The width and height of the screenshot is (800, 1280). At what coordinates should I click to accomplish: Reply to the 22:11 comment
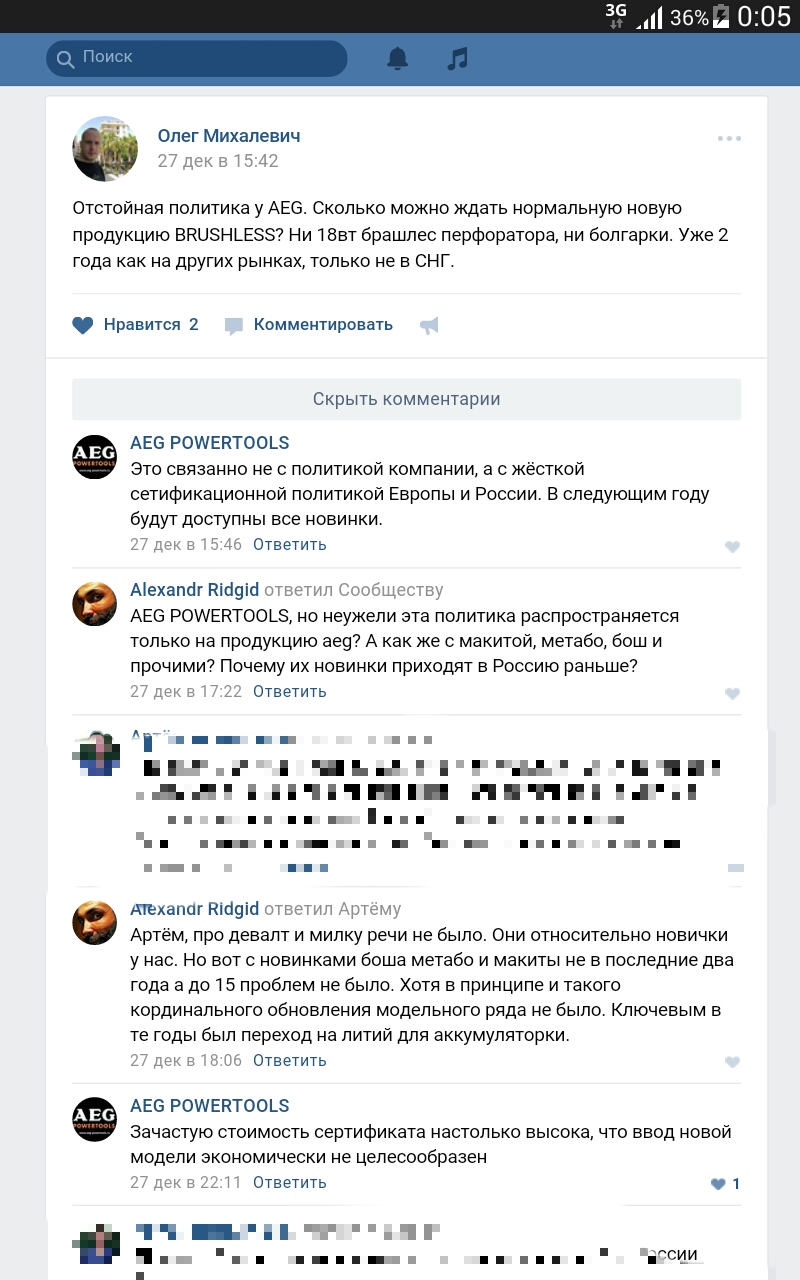[289, 1183]
